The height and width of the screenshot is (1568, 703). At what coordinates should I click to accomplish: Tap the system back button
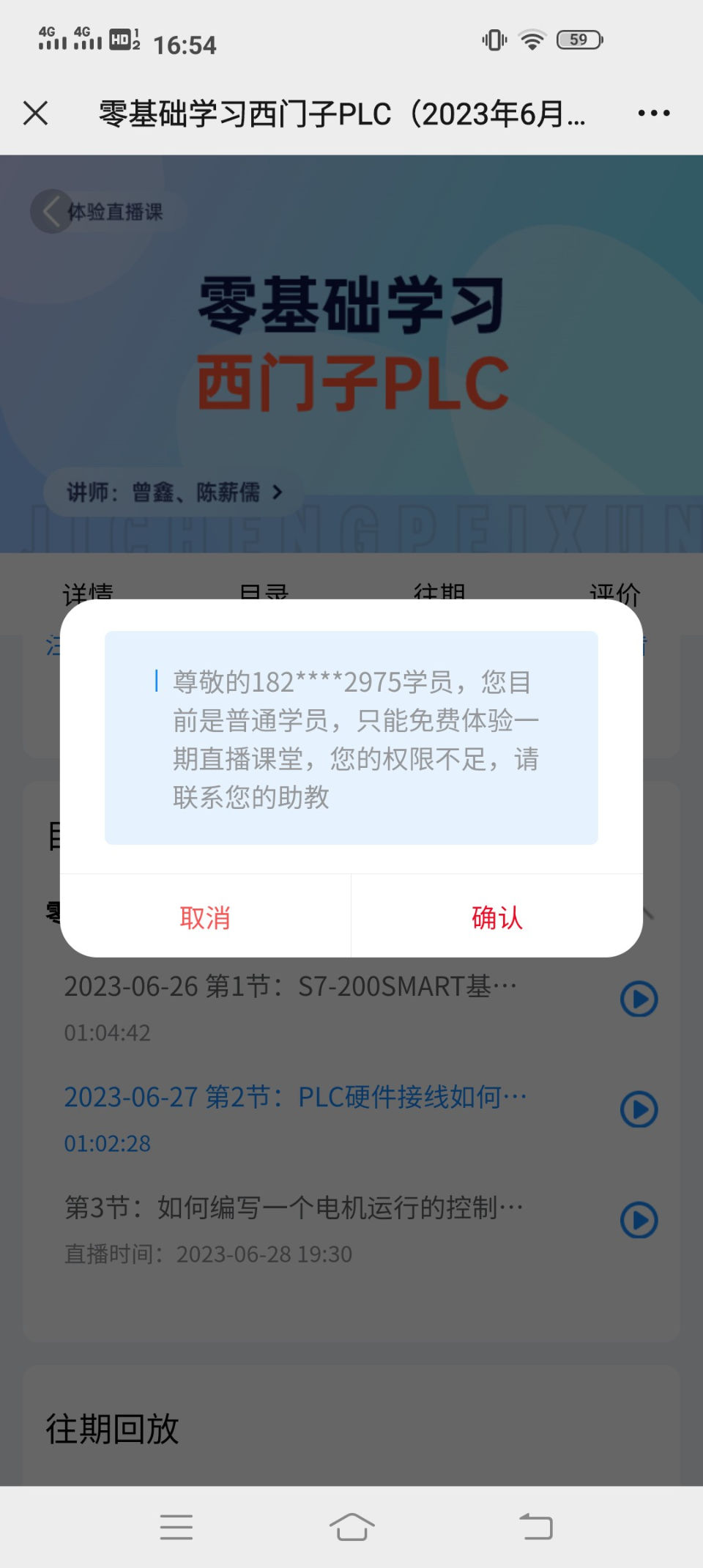536,1528
